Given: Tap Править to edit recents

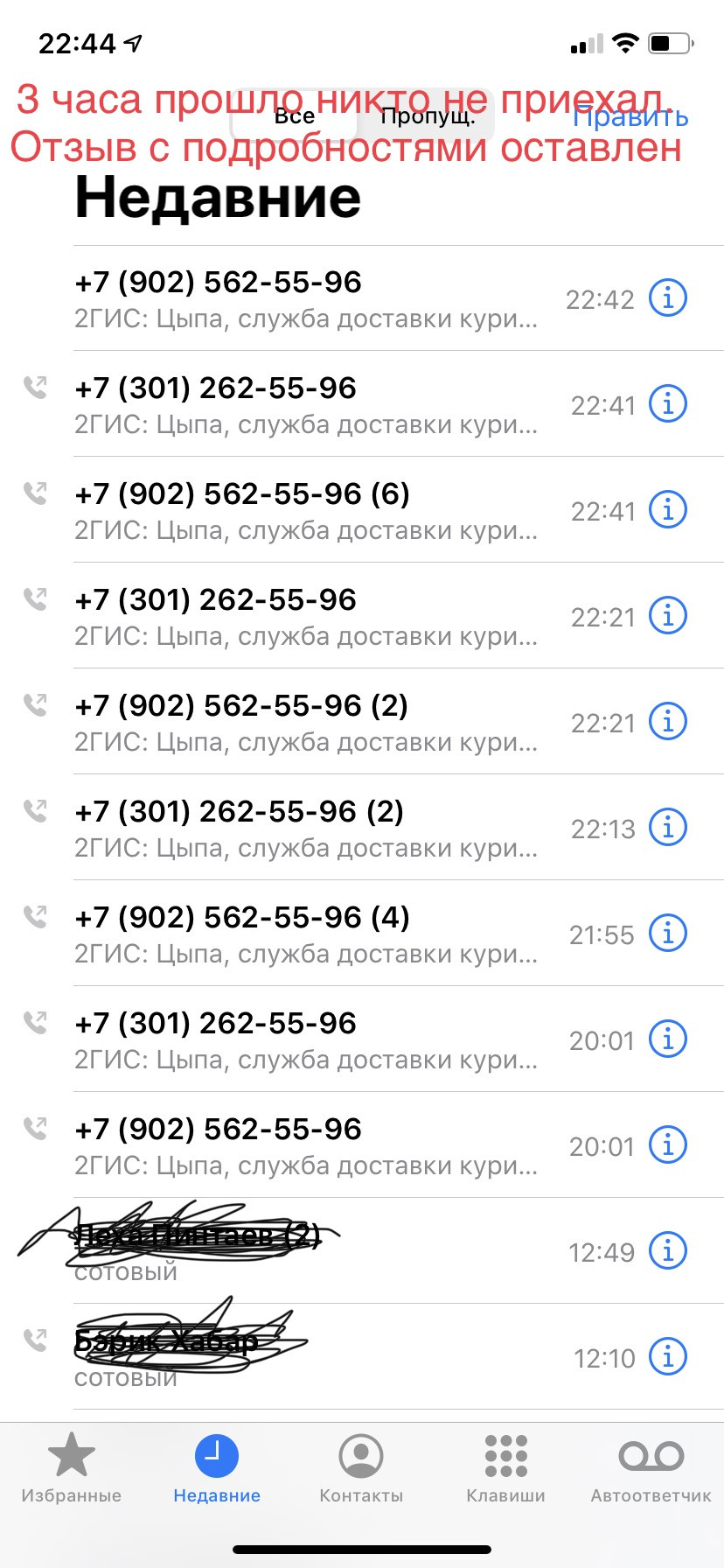Looking at the screenshot, I should [x=630, y=116].
